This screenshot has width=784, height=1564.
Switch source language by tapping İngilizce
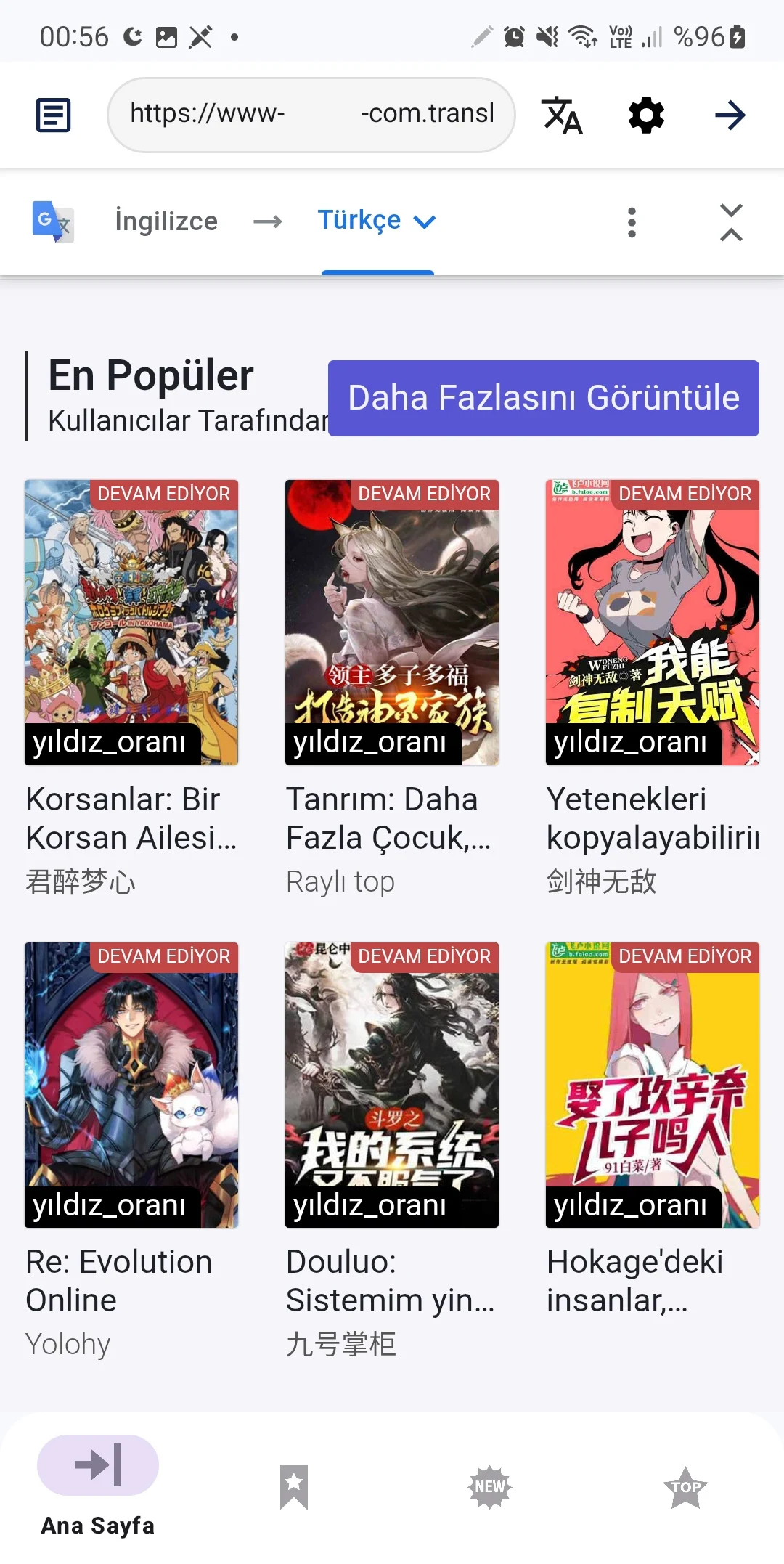[x=166, y=221]
